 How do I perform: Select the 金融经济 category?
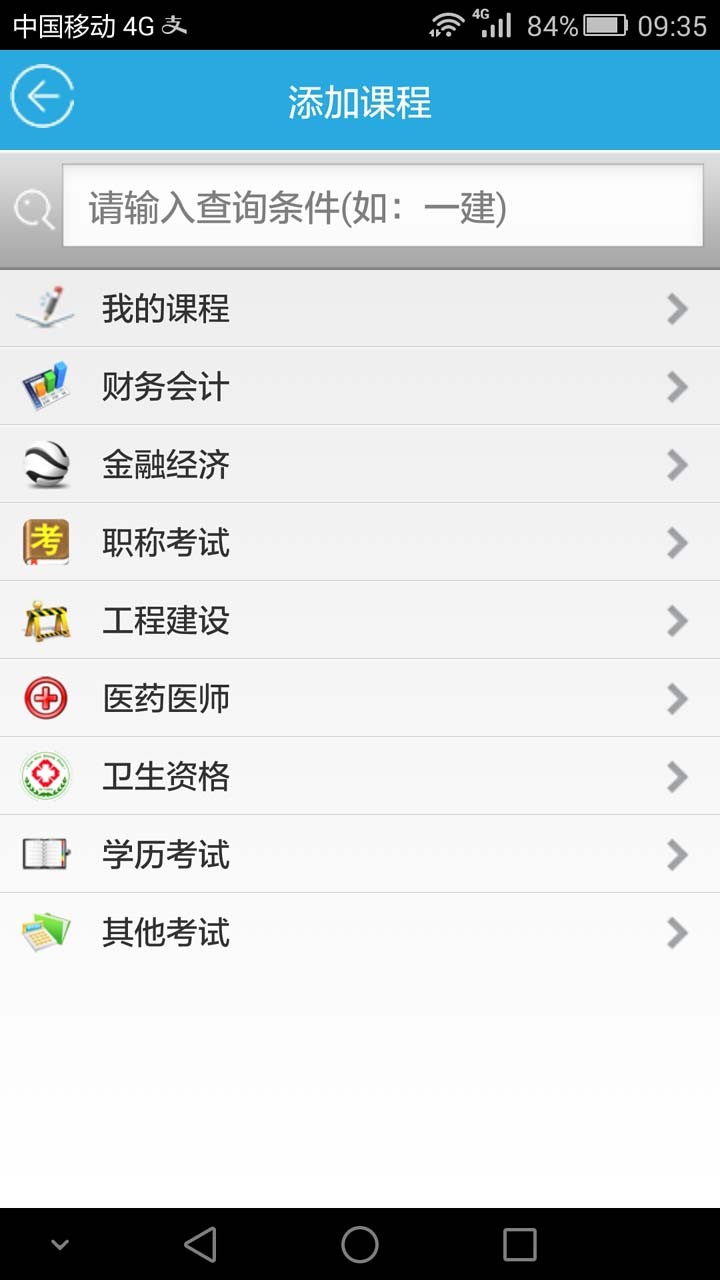[360, 465]
